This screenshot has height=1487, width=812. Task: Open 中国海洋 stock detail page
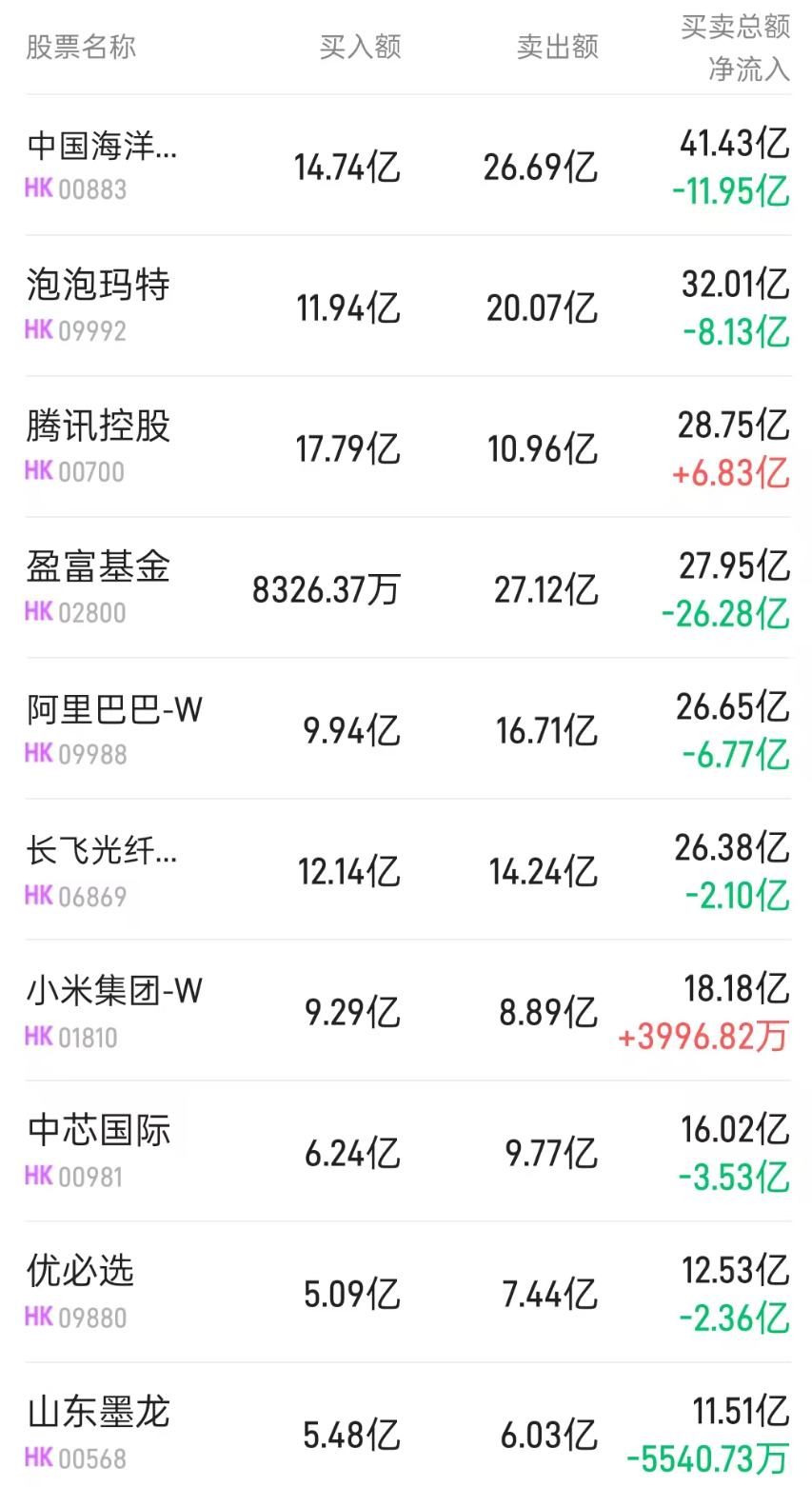100,148
